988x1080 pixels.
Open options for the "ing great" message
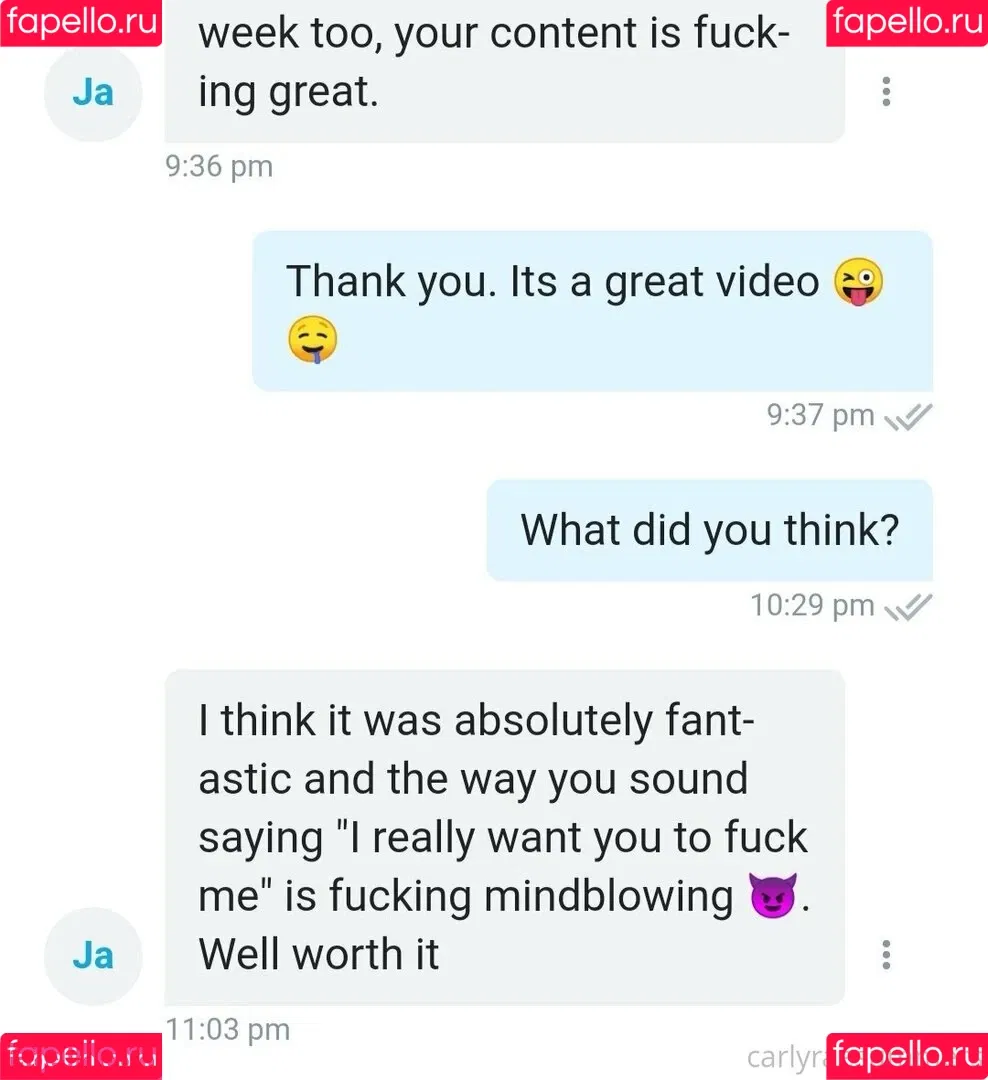click(x=885, y=92)
